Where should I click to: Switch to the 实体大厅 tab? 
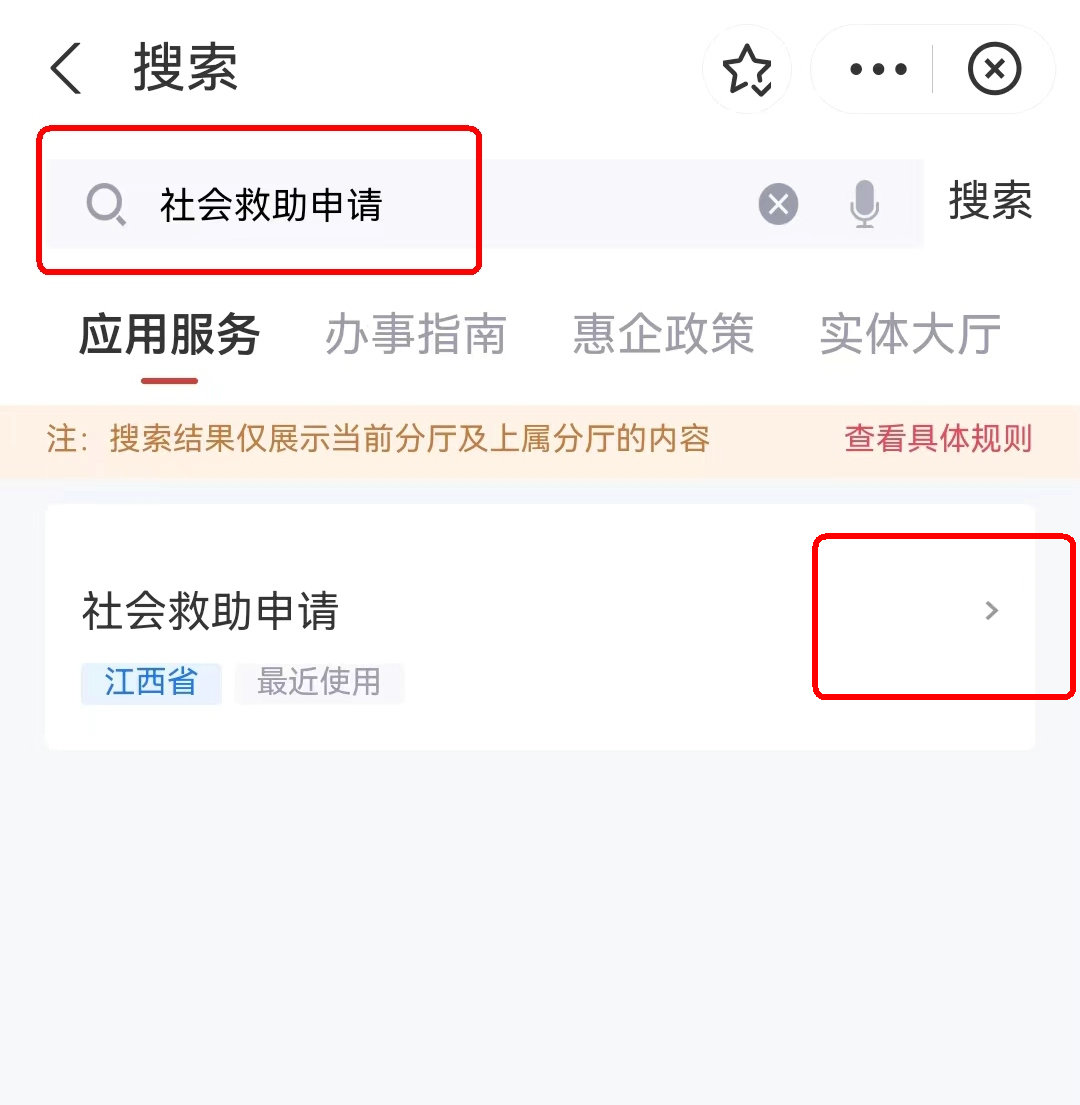(x=910, y=335)
